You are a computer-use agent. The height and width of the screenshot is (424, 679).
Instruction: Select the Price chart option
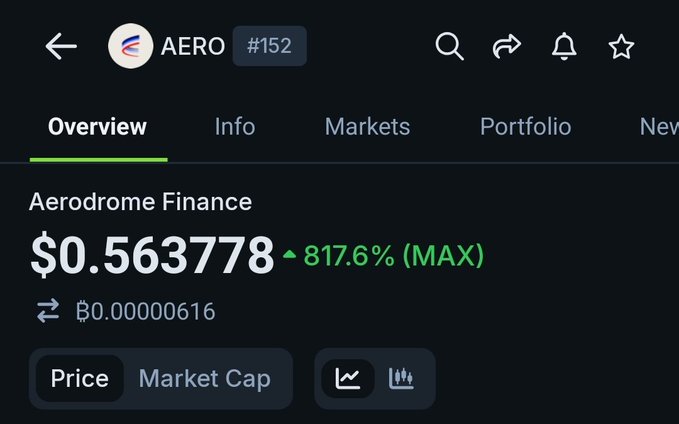[x=80, y=379]
